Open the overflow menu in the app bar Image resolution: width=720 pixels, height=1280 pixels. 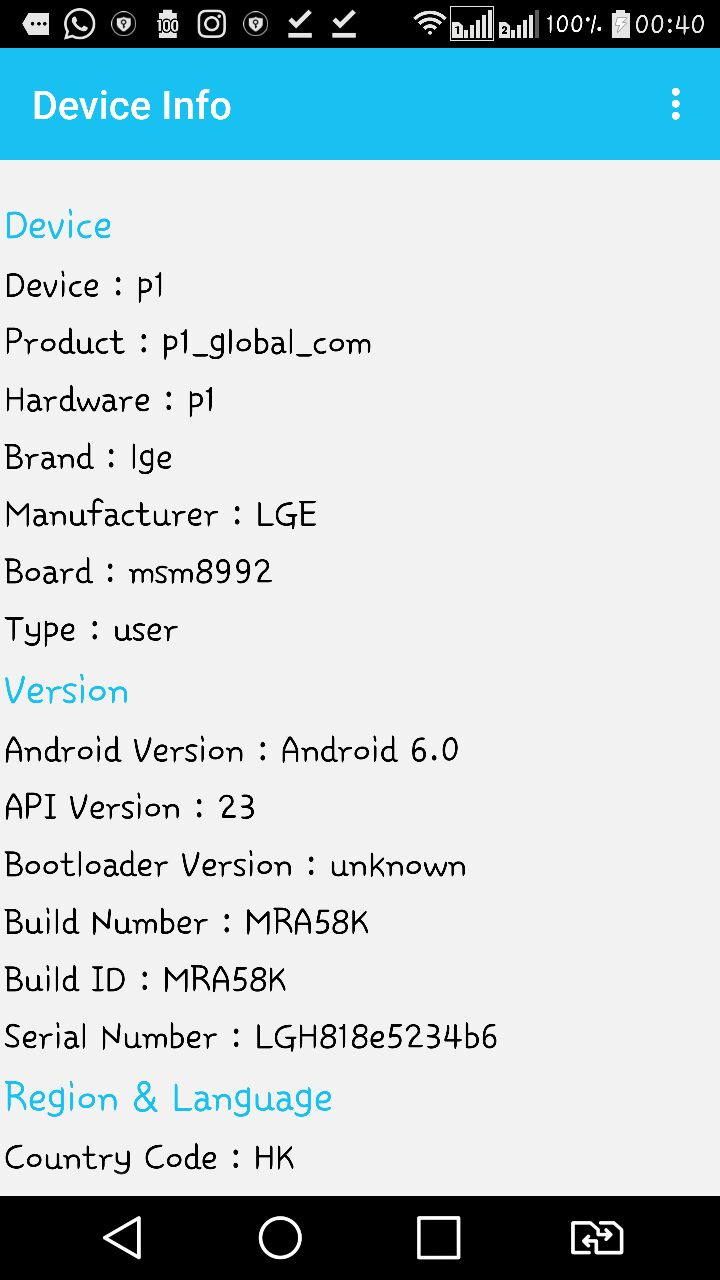pyautogui.click(x=676, y=104)
